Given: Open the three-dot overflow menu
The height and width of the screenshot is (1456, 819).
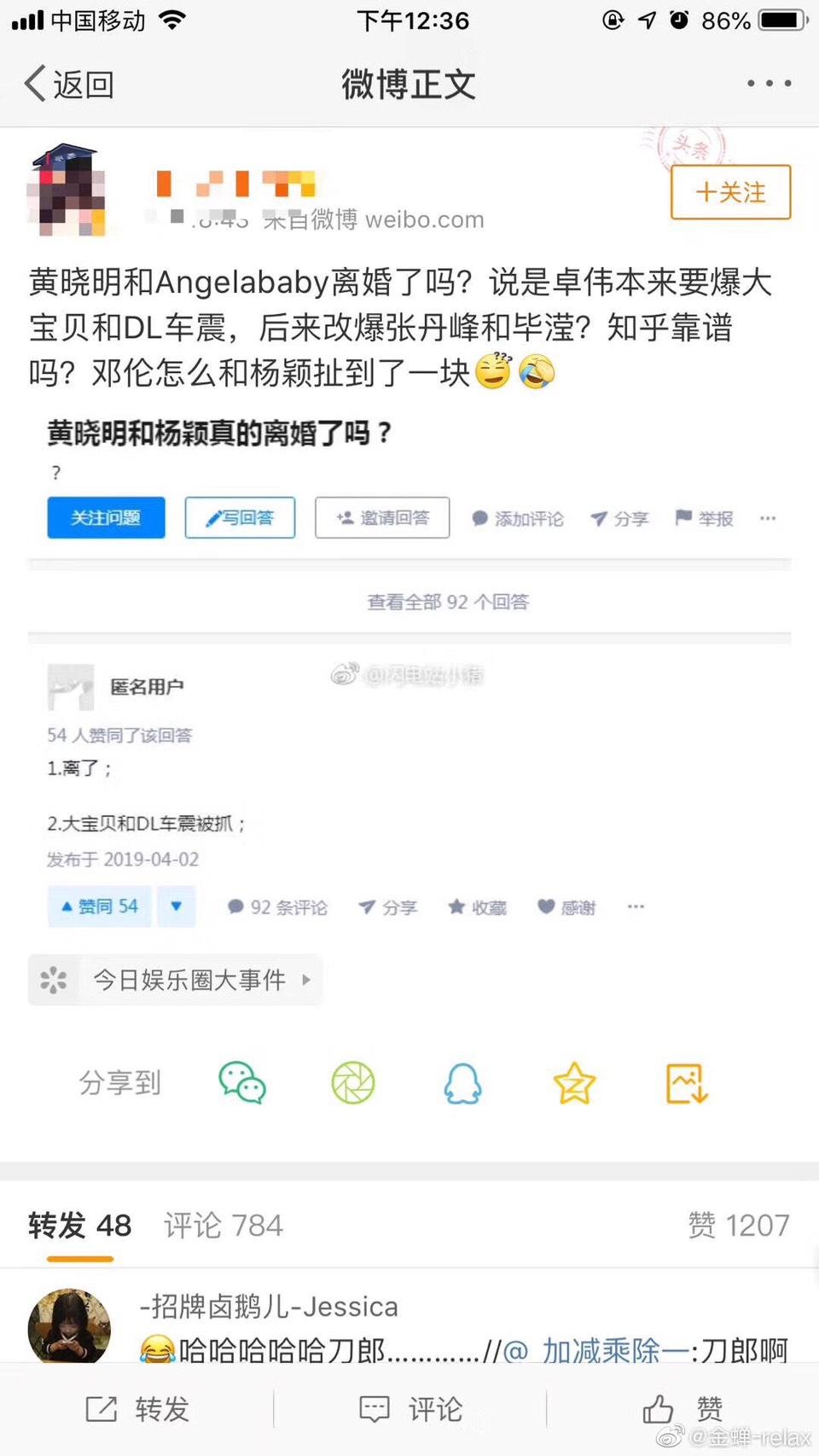Looking at the screenshot, I should (769, 84).
